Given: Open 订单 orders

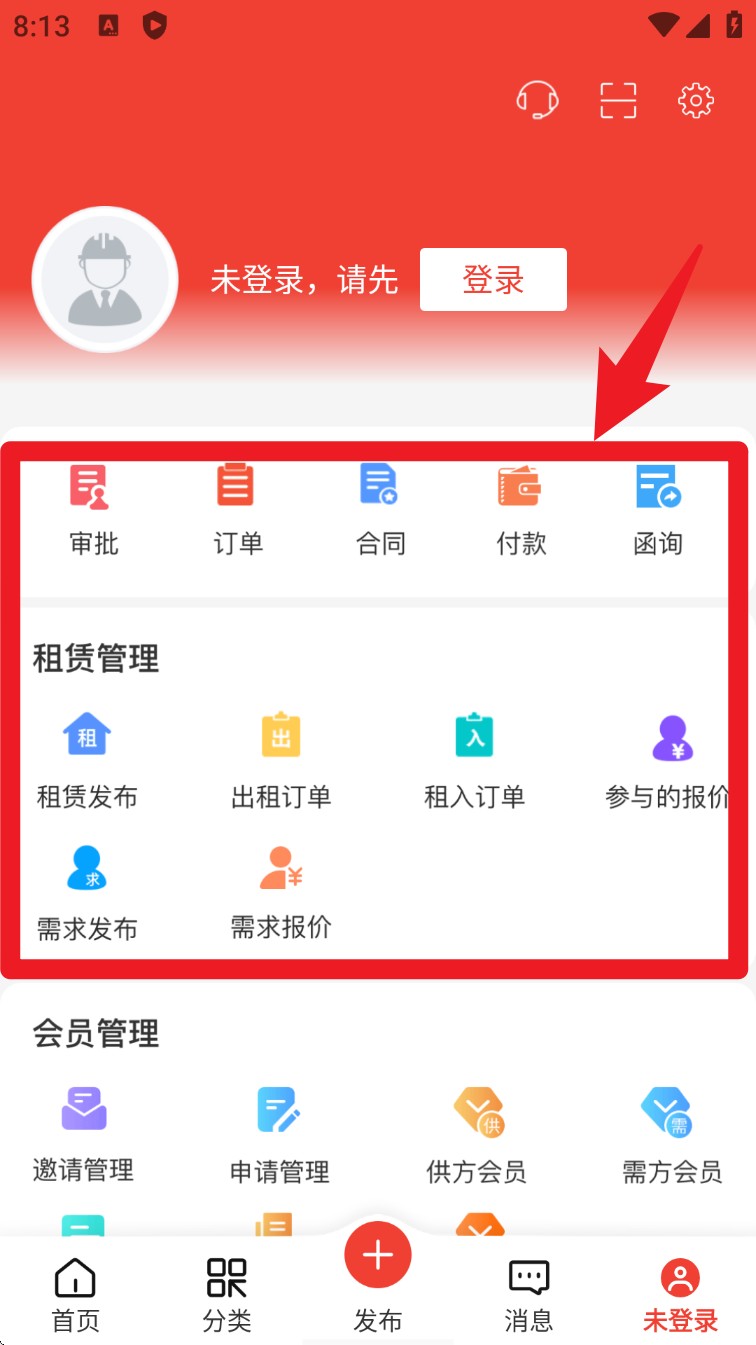Looking at the screenshot, I should tap(237, 510).
